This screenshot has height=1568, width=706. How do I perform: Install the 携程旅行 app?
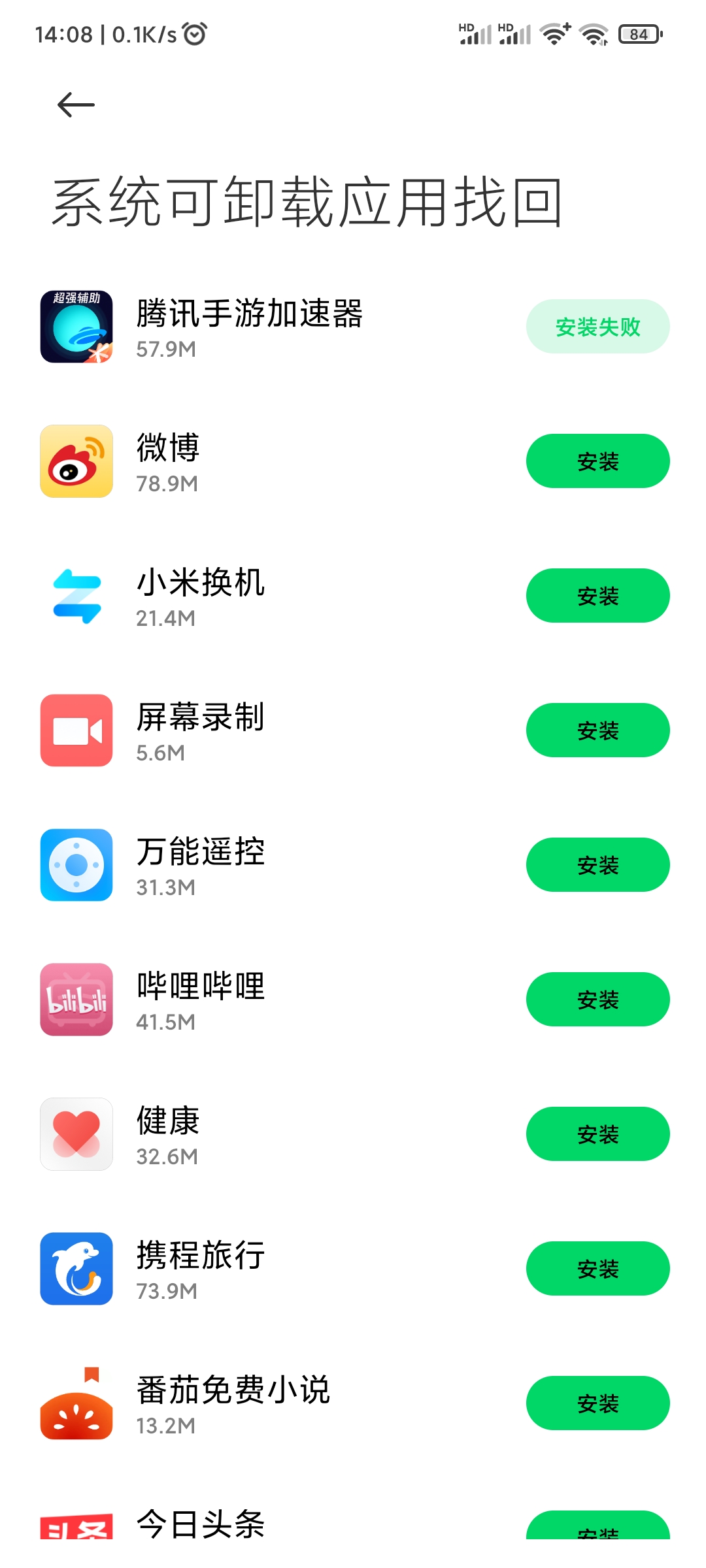pyautogui.click(x=597, y=1269)
